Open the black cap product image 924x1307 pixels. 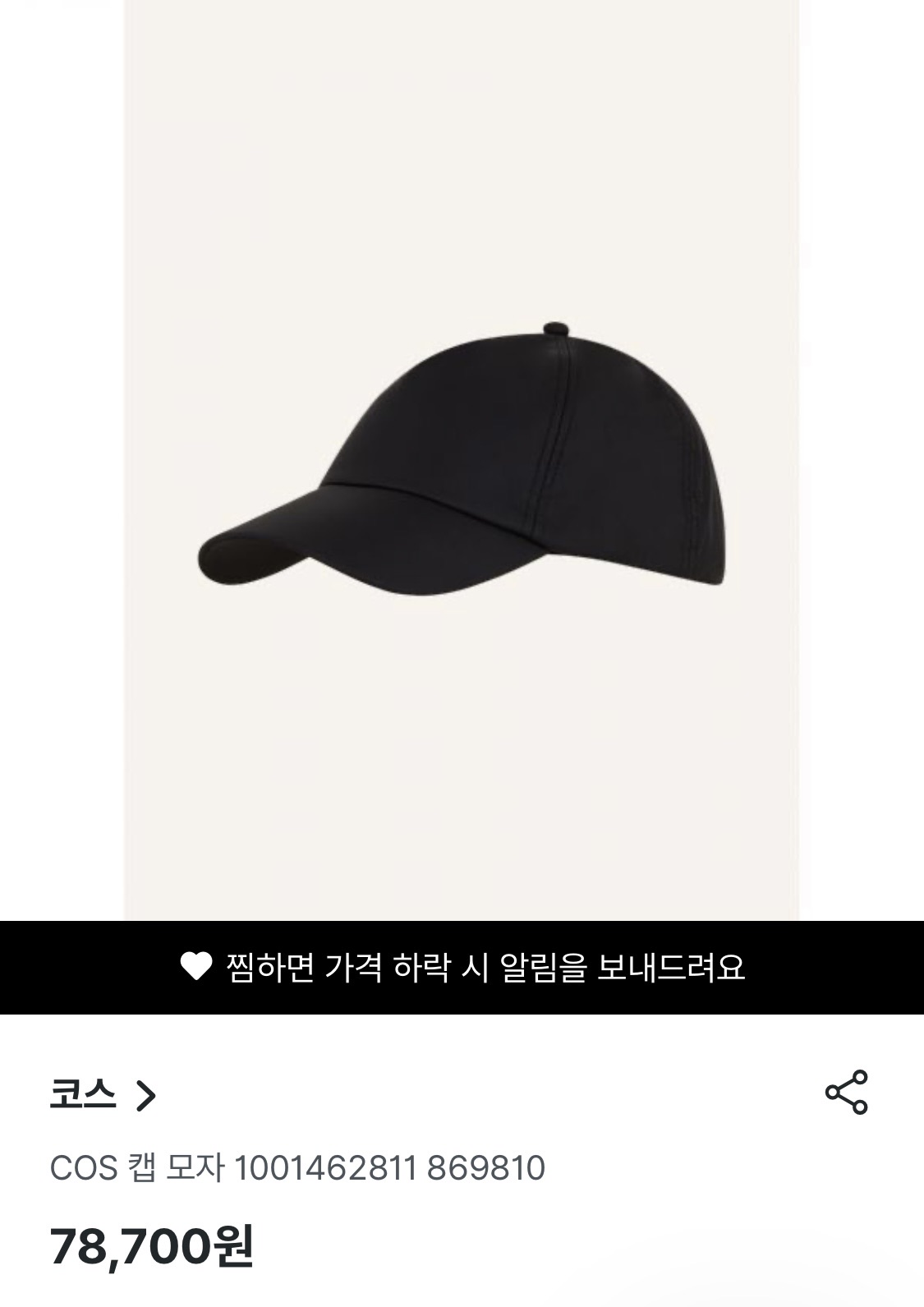pyautogui.click(x=461, y=460)
